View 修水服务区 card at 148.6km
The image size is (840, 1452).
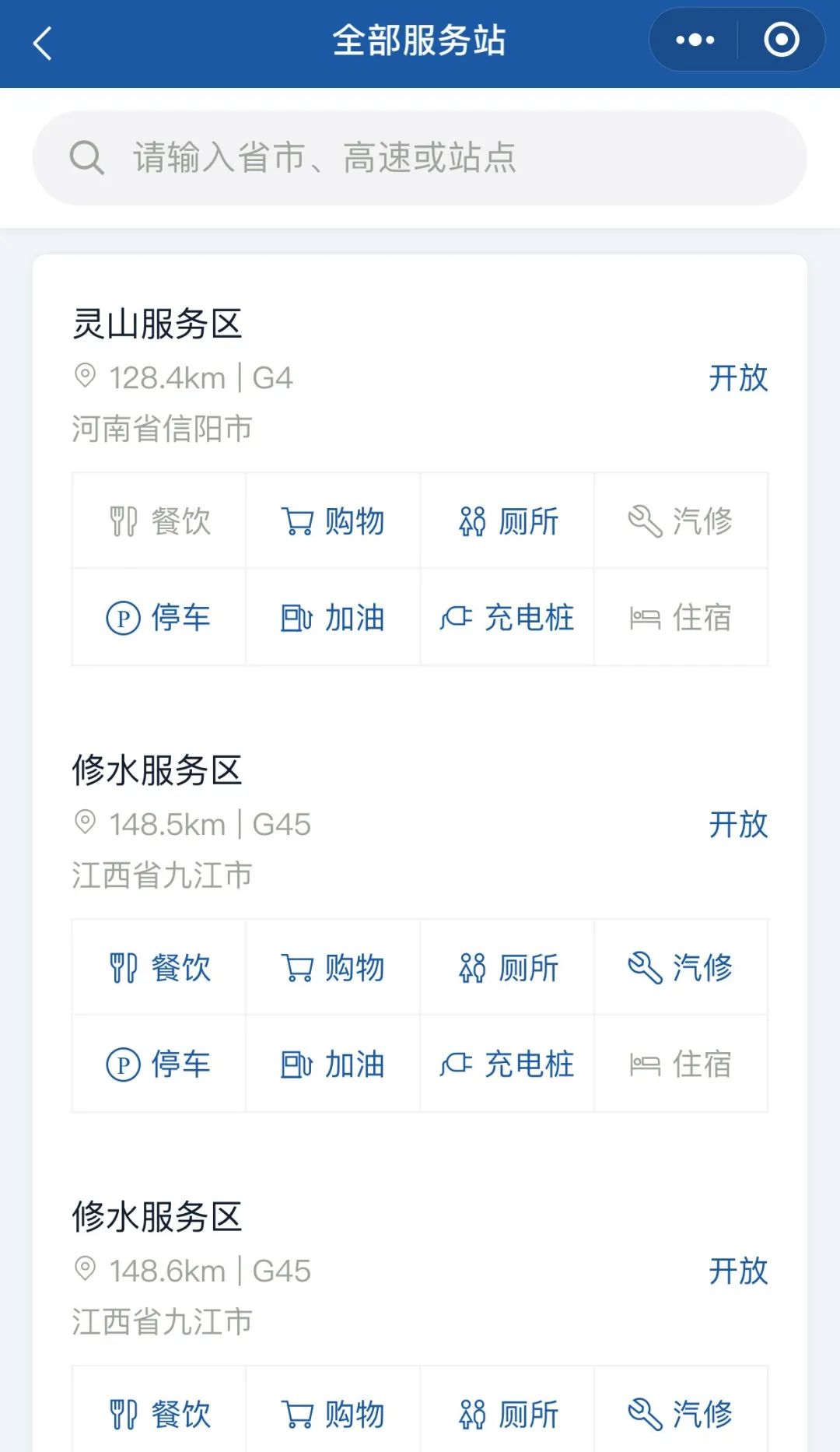[x=158, y=1217]
